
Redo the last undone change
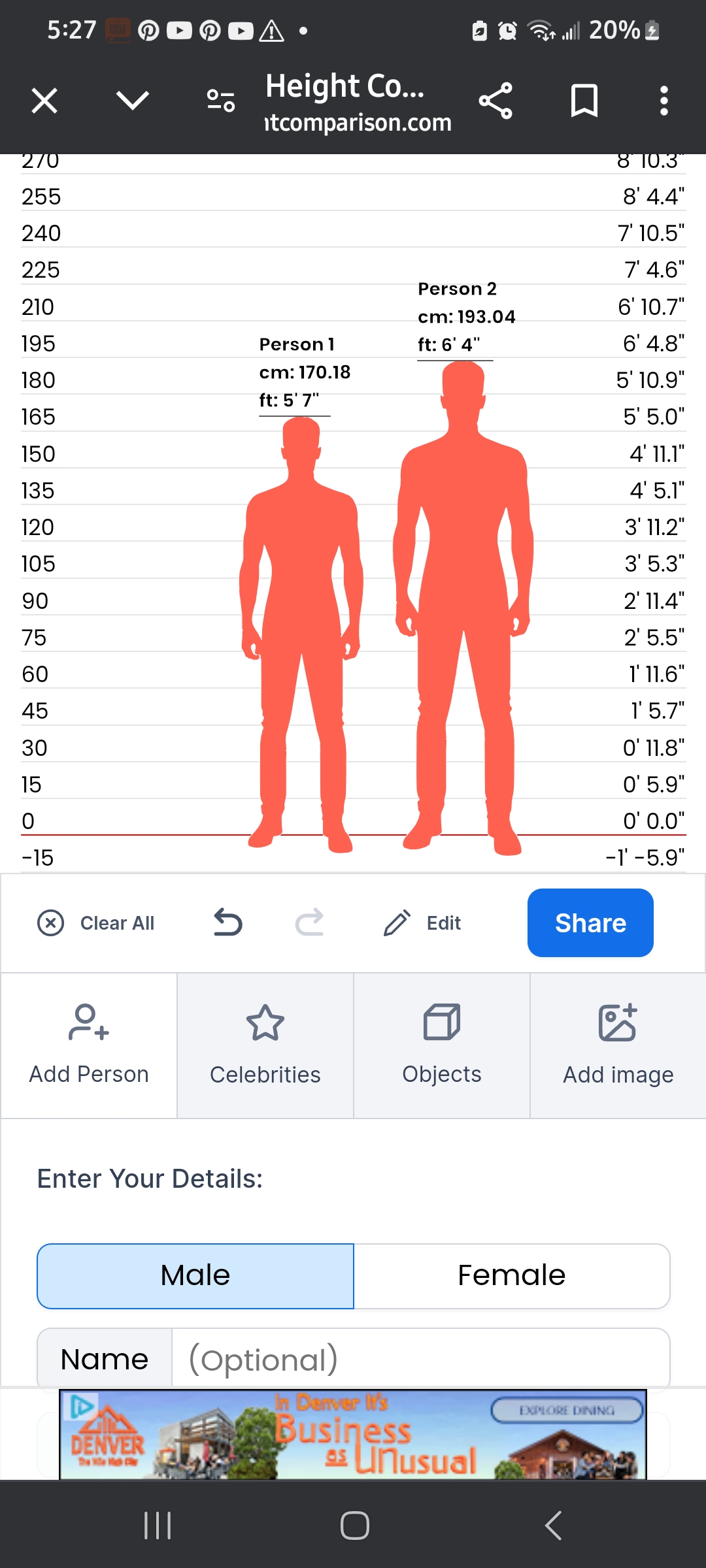click(309, 923)
